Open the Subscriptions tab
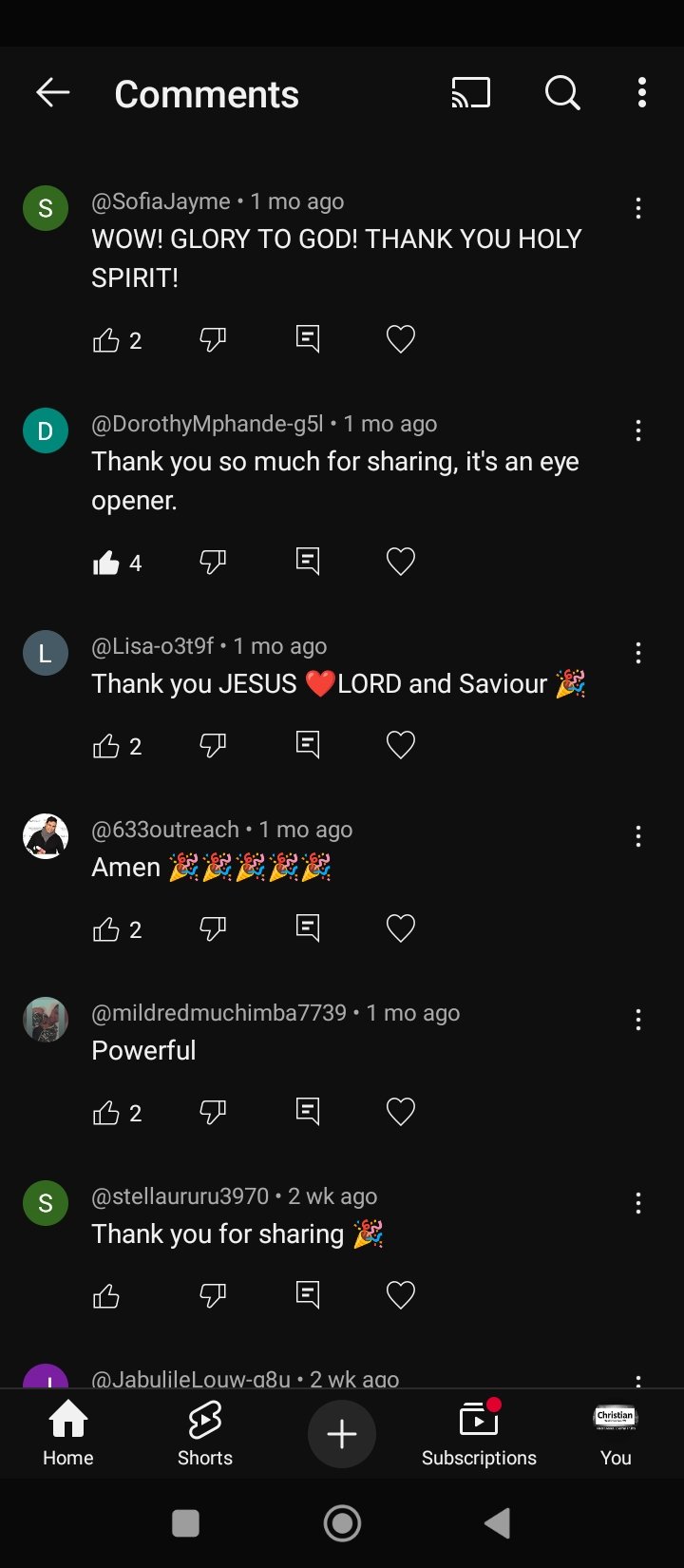This screenshot has width=684, height=1568. 479,1433
